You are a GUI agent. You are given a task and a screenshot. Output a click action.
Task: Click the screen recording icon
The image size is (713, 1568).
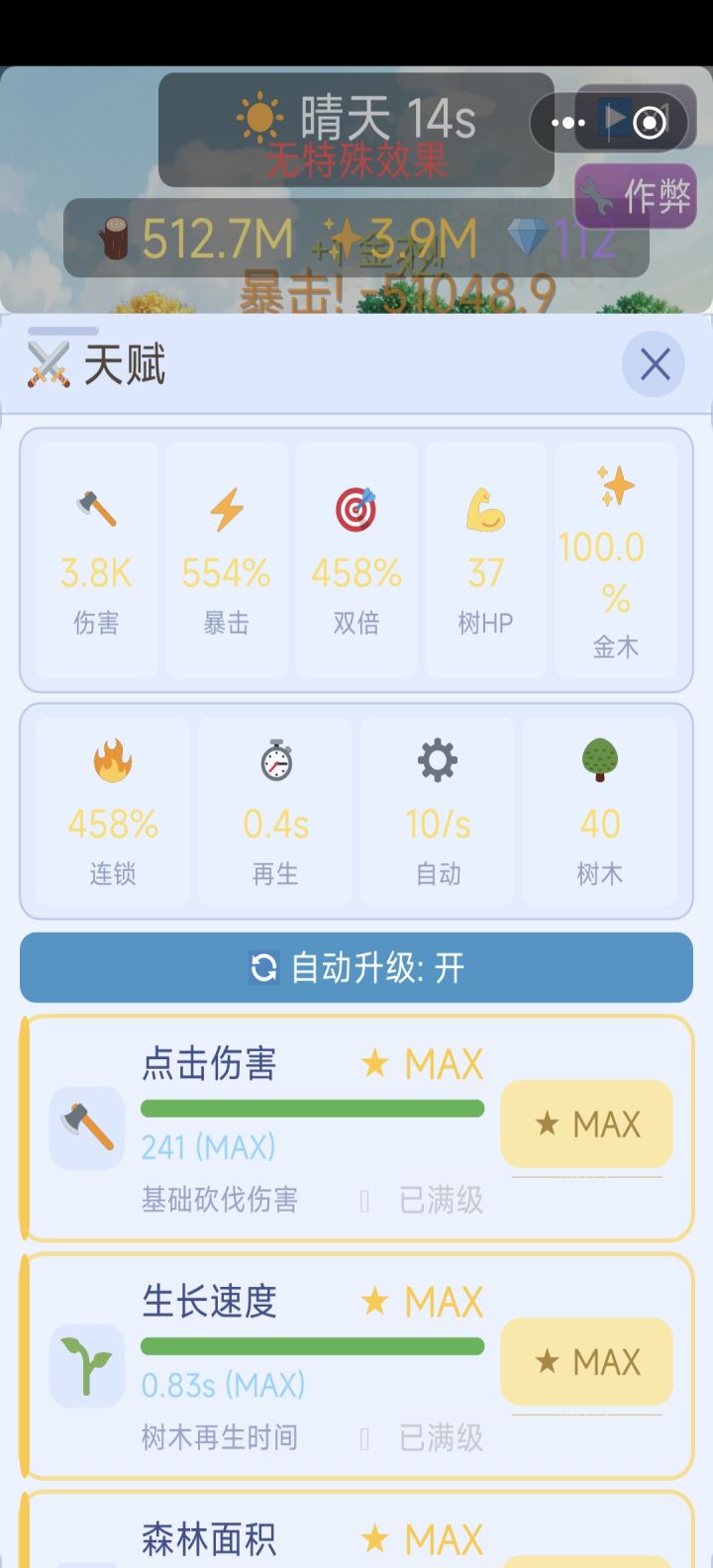649,121
